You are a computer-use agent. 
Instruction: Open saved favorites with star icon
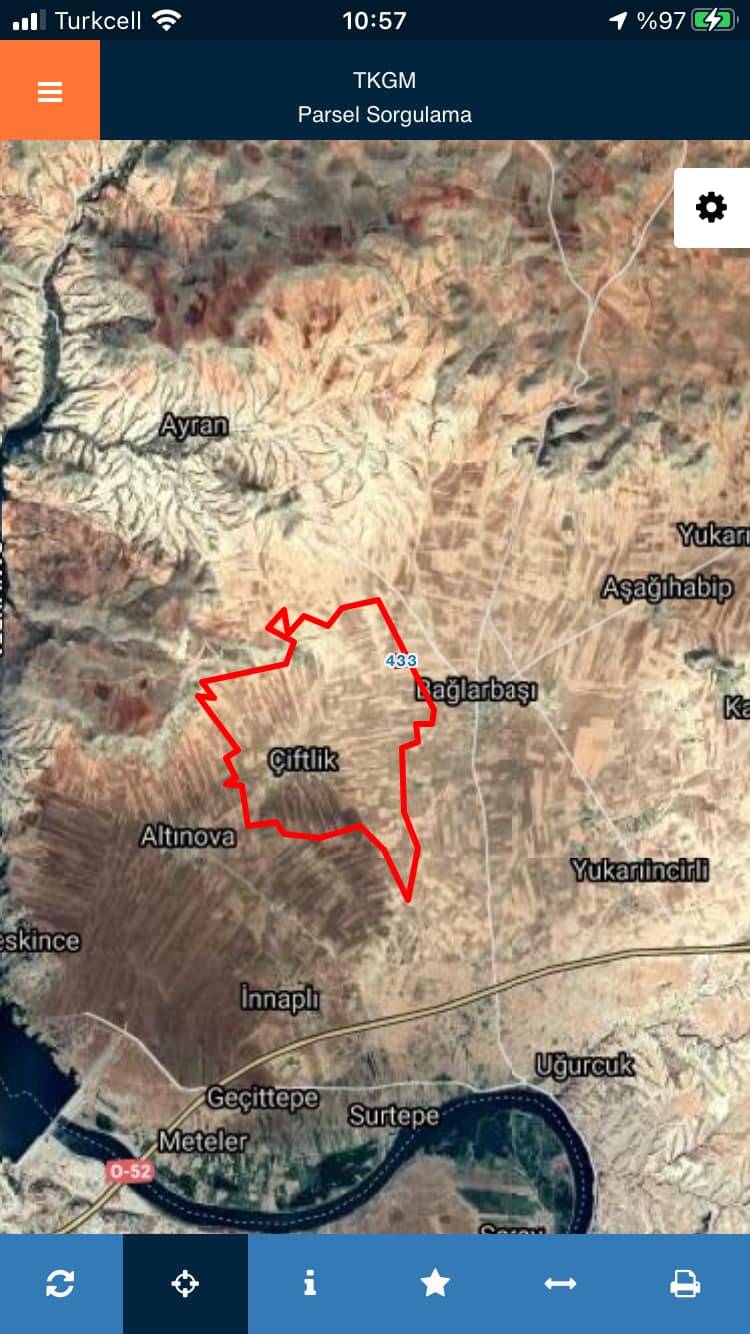[x=436, y=1284]
